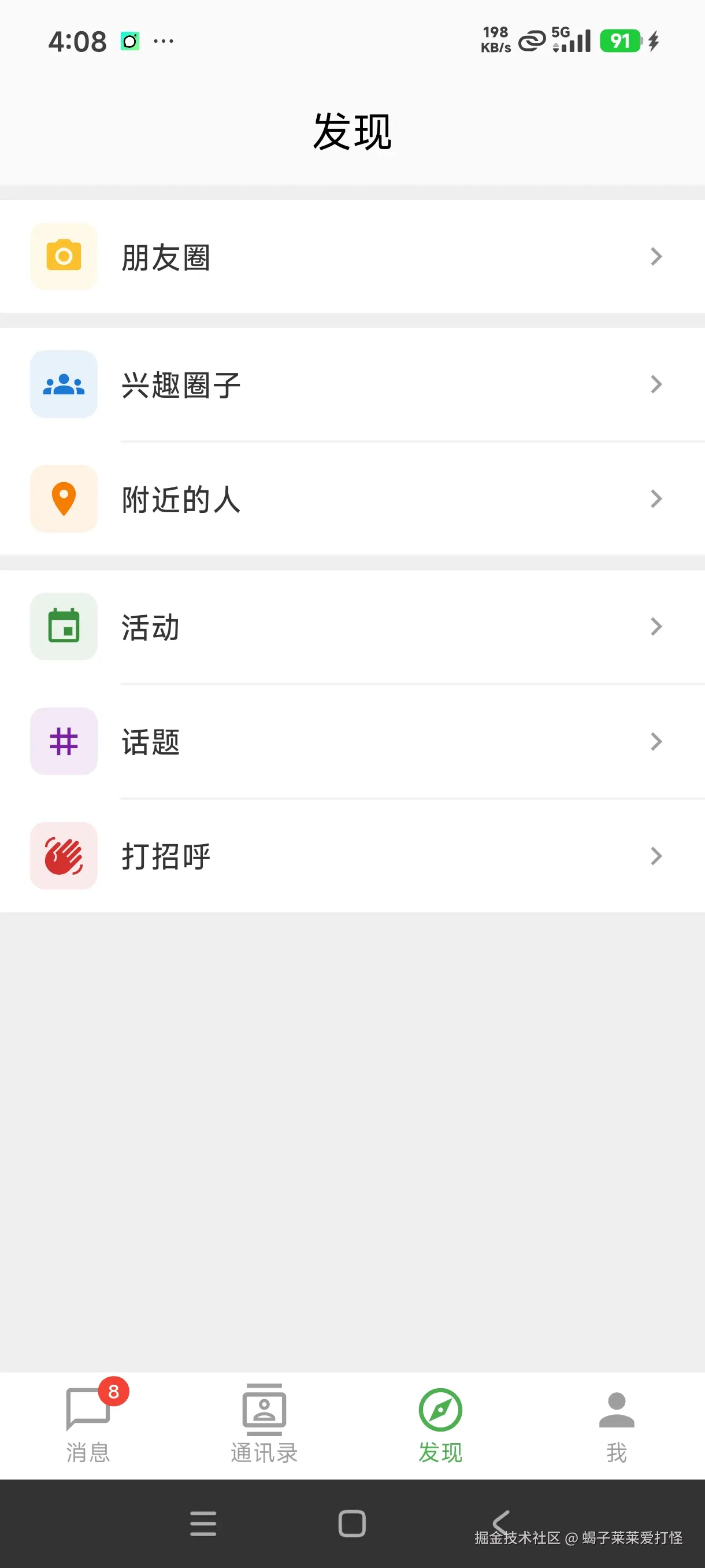Select the hashtag icon for 话题

pos(63,741)
